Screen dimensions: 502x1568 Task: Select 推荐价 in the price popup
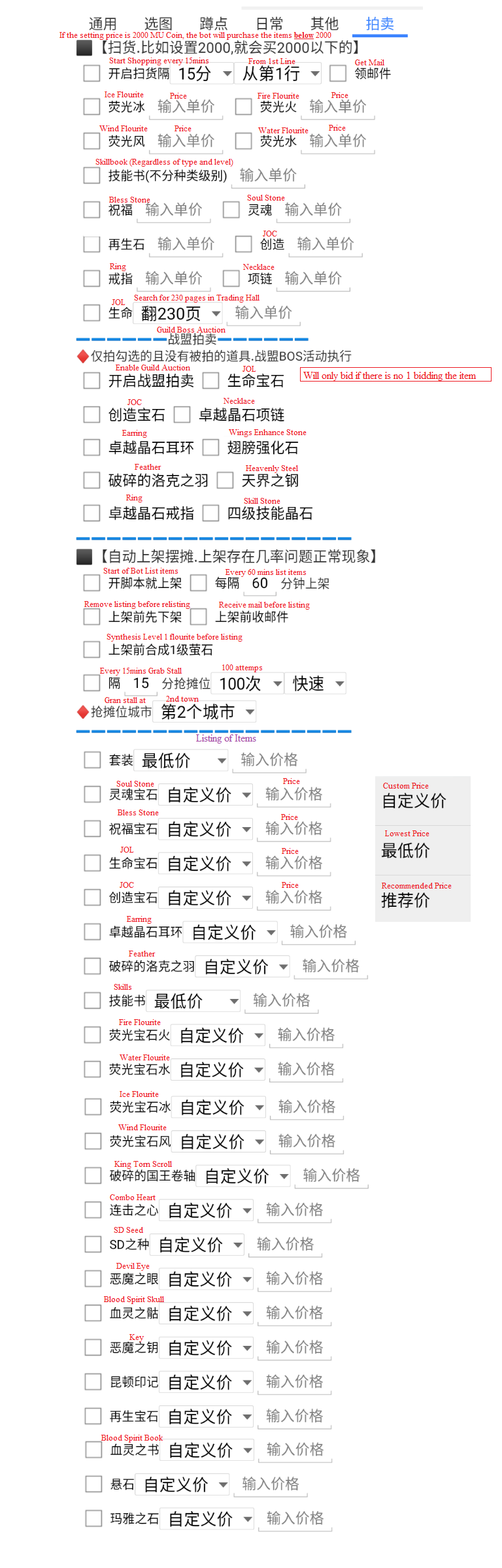pos(422,900)
